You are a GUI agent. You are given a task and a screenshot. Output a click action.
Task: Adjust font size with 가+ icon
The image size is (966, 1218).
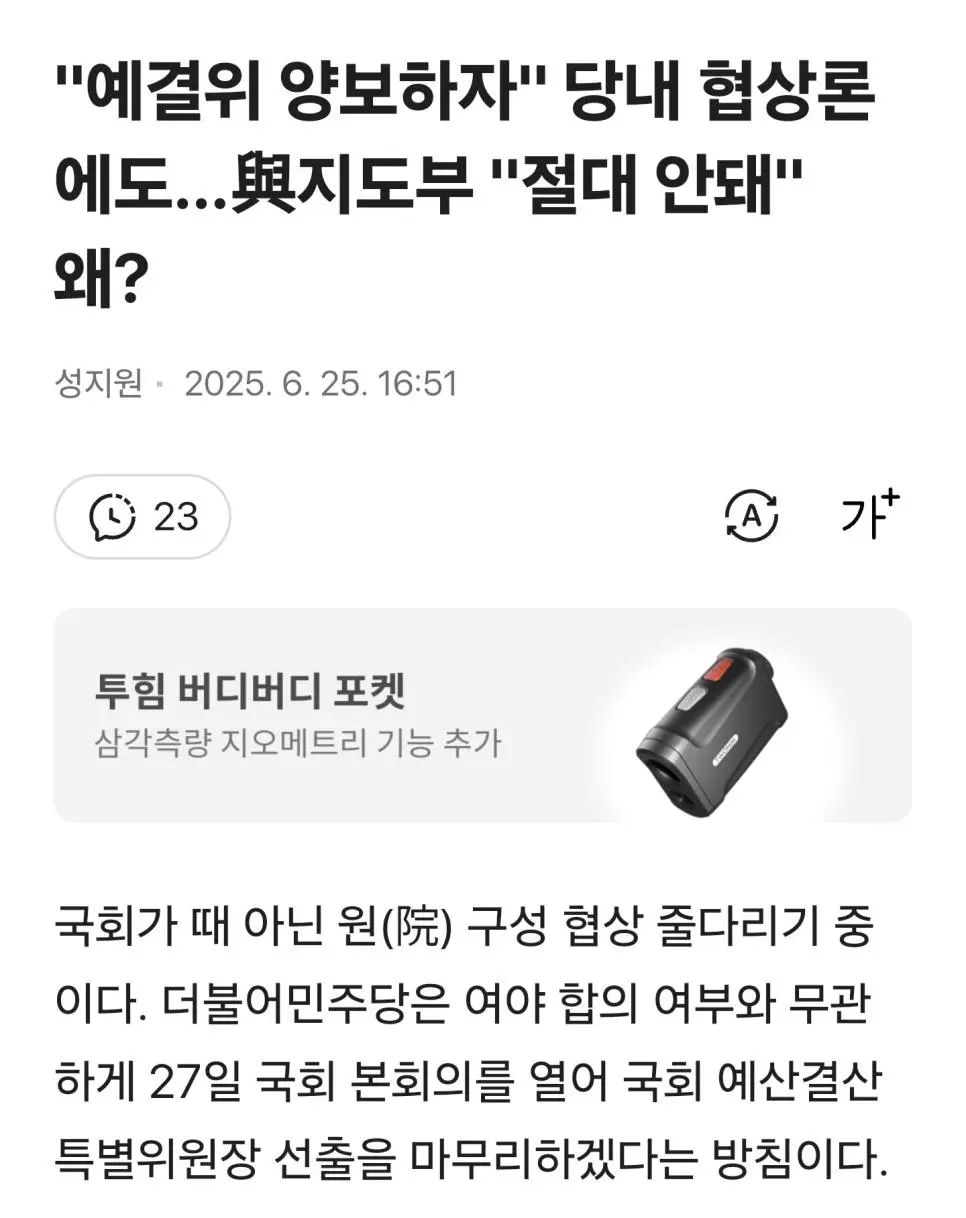point(868,514)
